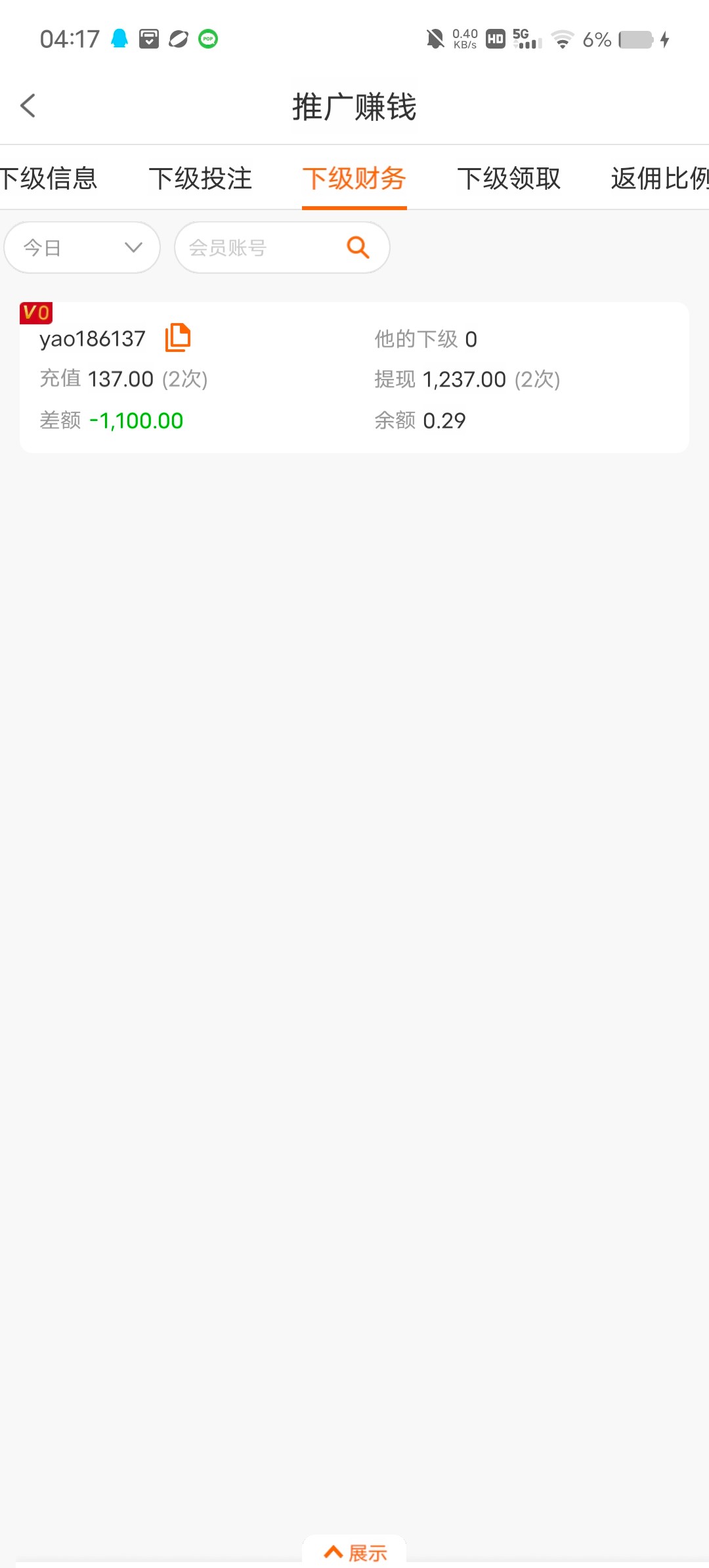Image resolution: width=709 pixels, height=1568 pixels.
Task: Tap the 会员账号 search field
Action: (282, 248)
